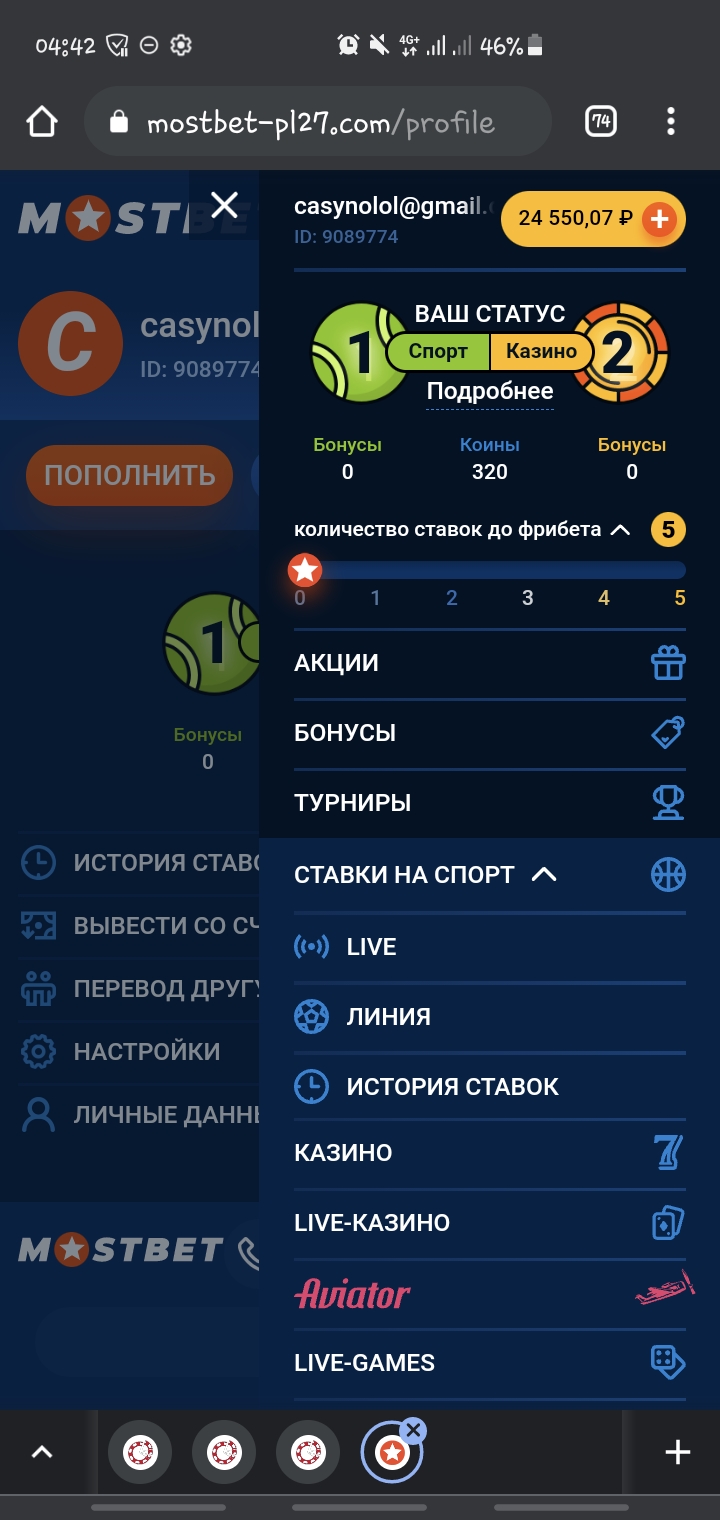This screenshot has height=1520, width=720.
Task: Open LIVE betting
Action: (x=490, y=947)
